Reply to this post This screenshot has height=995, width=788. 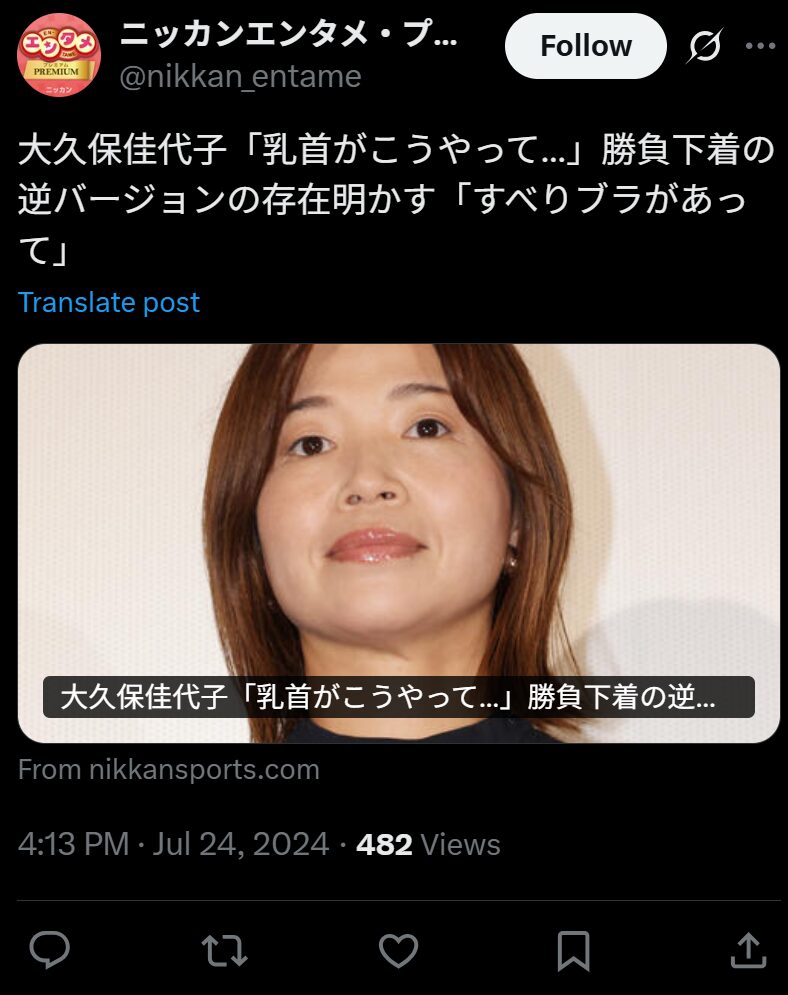[49, 950]
